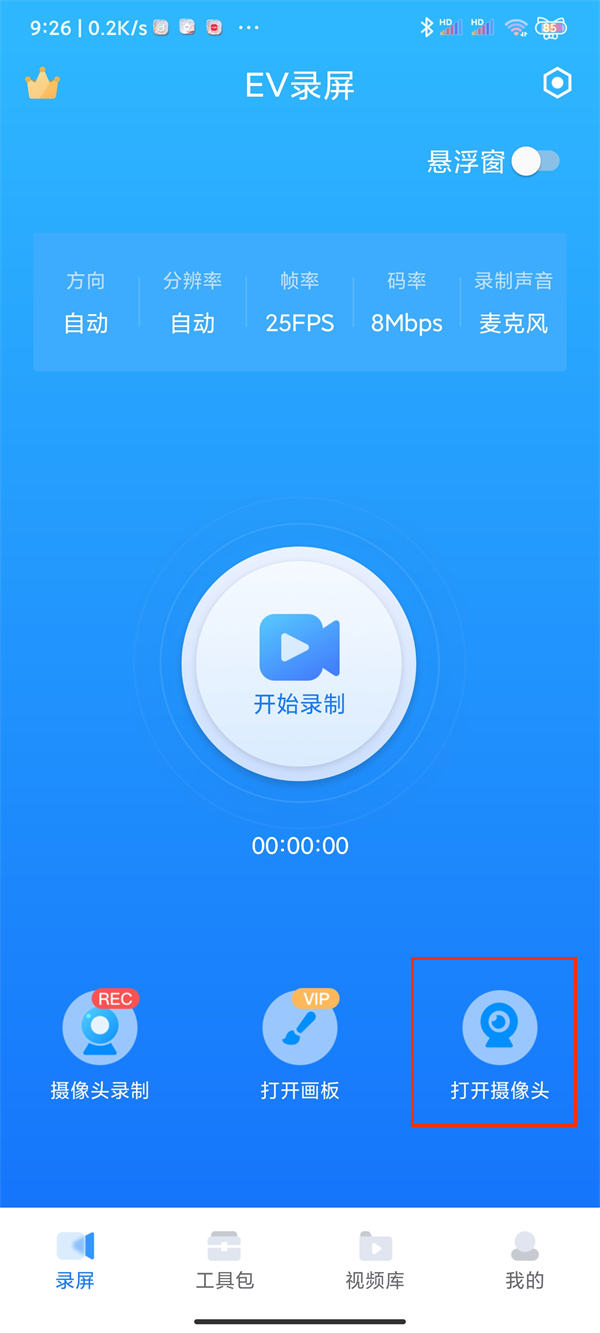Toggle the 悬浮窗 switch
Viewport: 600px width, 1333px height.
click(x=535, y=162)
